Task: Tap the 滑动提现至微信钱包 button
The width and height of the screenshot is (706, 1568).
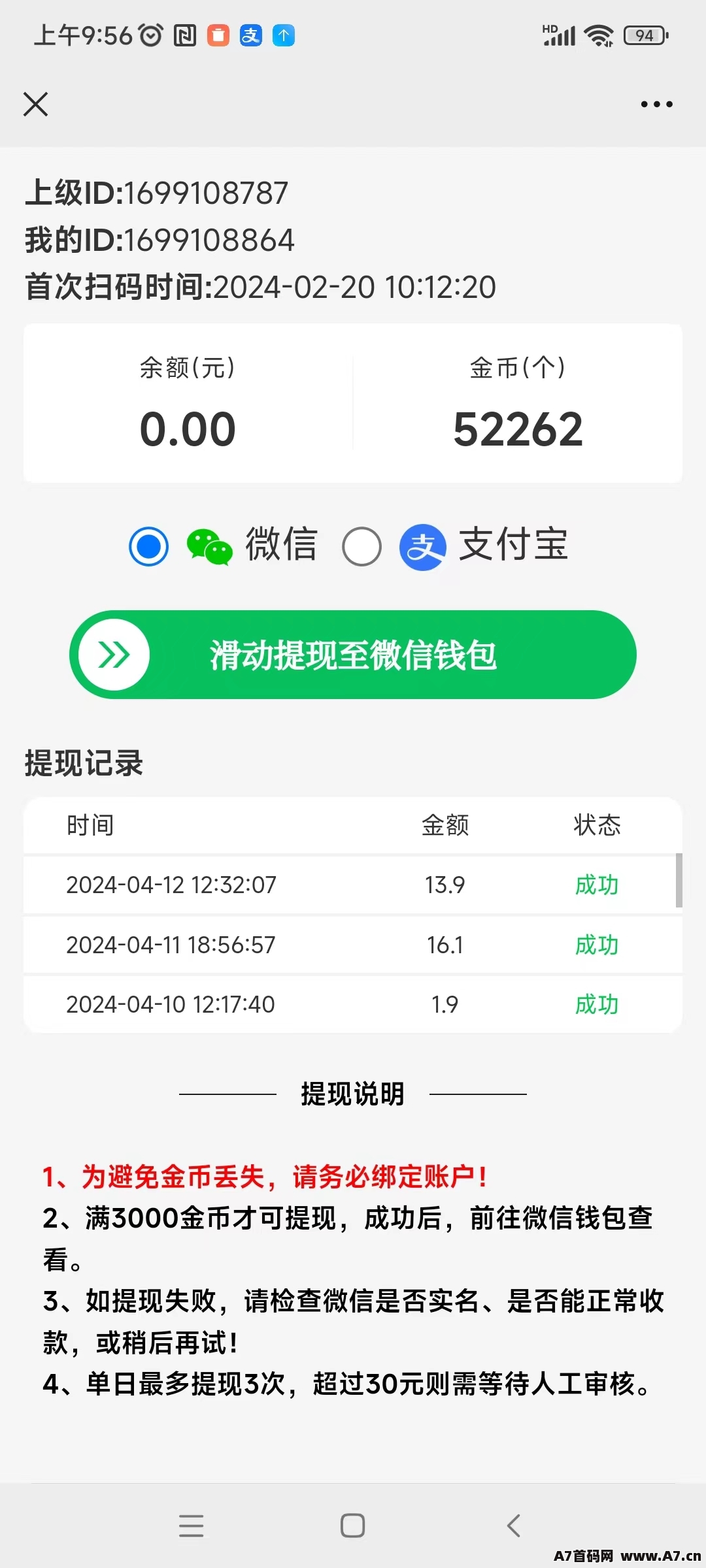Action: [353, 655]
